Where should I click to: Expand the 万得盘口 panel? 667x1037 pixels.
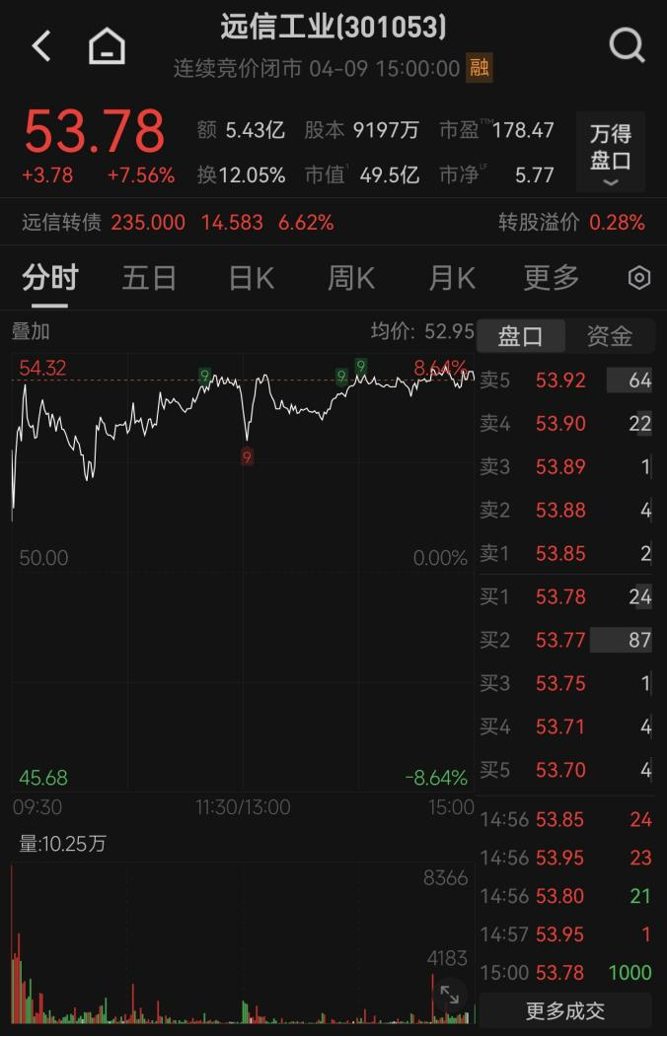coord(610,152)
